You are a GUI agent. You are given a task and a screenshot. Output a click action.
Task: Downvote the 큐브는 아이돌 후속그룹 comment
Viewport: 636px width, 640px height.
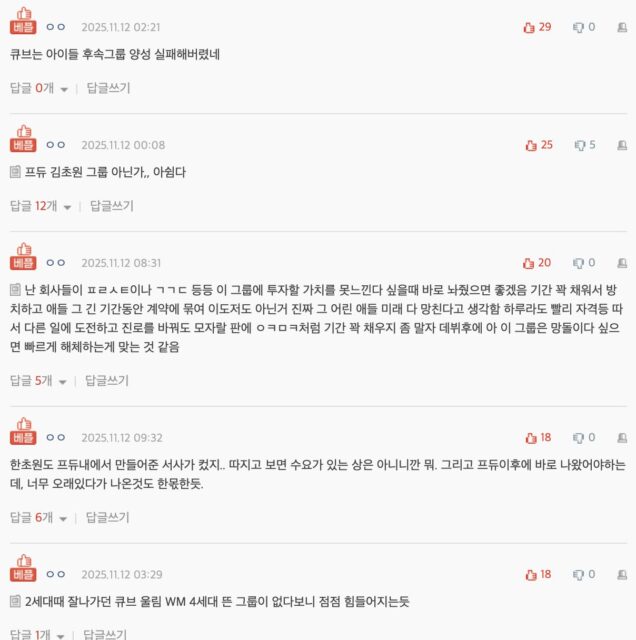point(578,27)
